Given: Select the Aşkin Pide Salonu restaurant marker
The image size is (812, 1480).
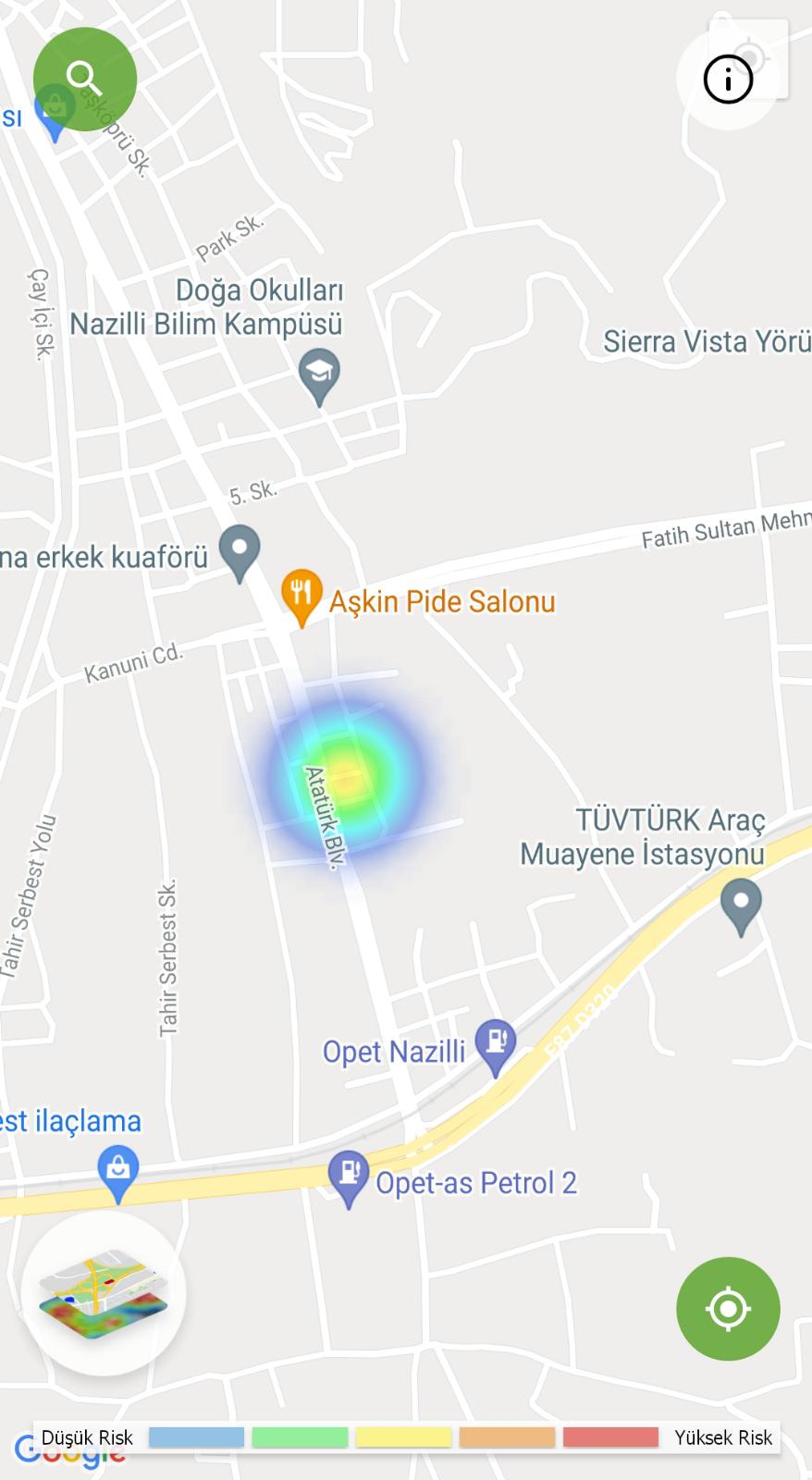Looking at the screenshot, I should (x=301, y=593).
